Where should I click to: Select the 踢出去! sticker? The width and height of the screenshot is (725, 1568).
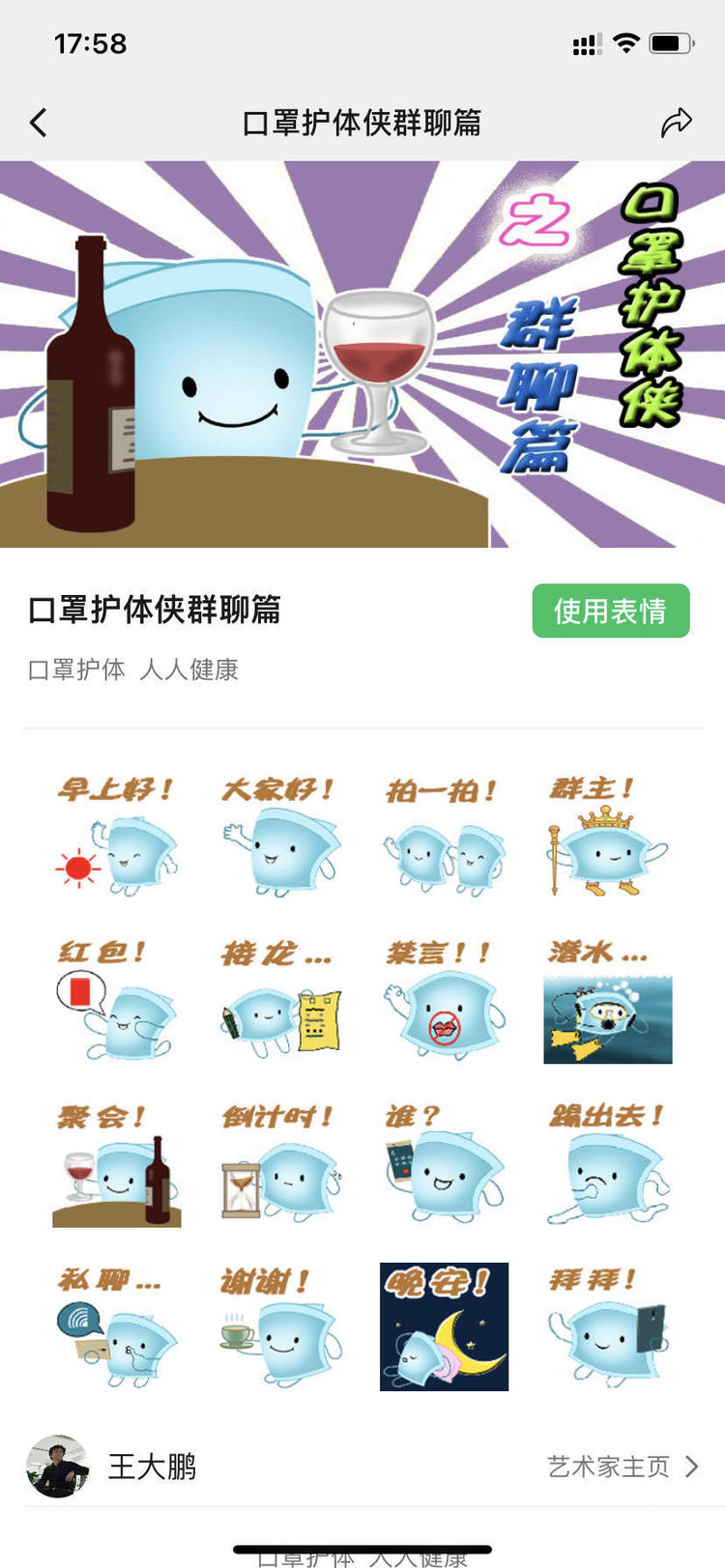607,1164
